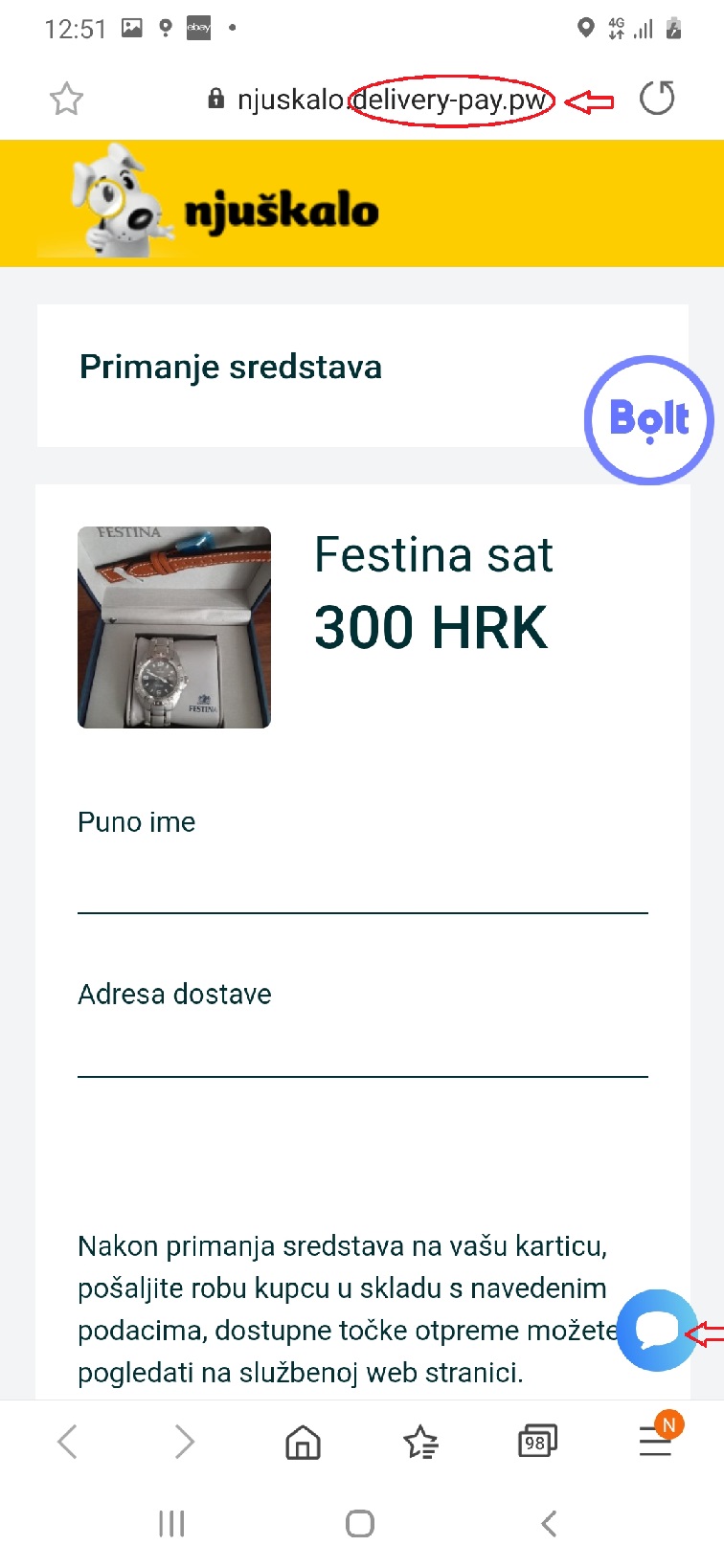Image resolution: width=724 pixels, height=1568 pixels.
Task: Go to the phone home screen
Action: point(360,1523)
